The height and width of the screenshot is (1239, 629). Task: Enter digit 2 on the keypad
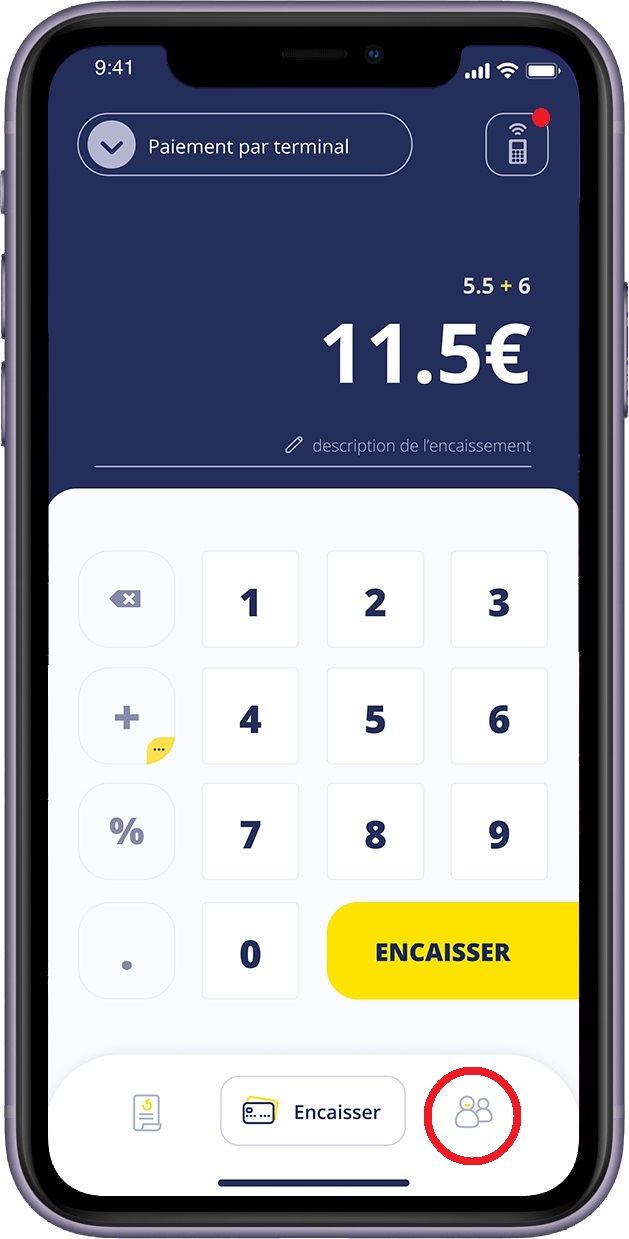[x=375, y=600]
